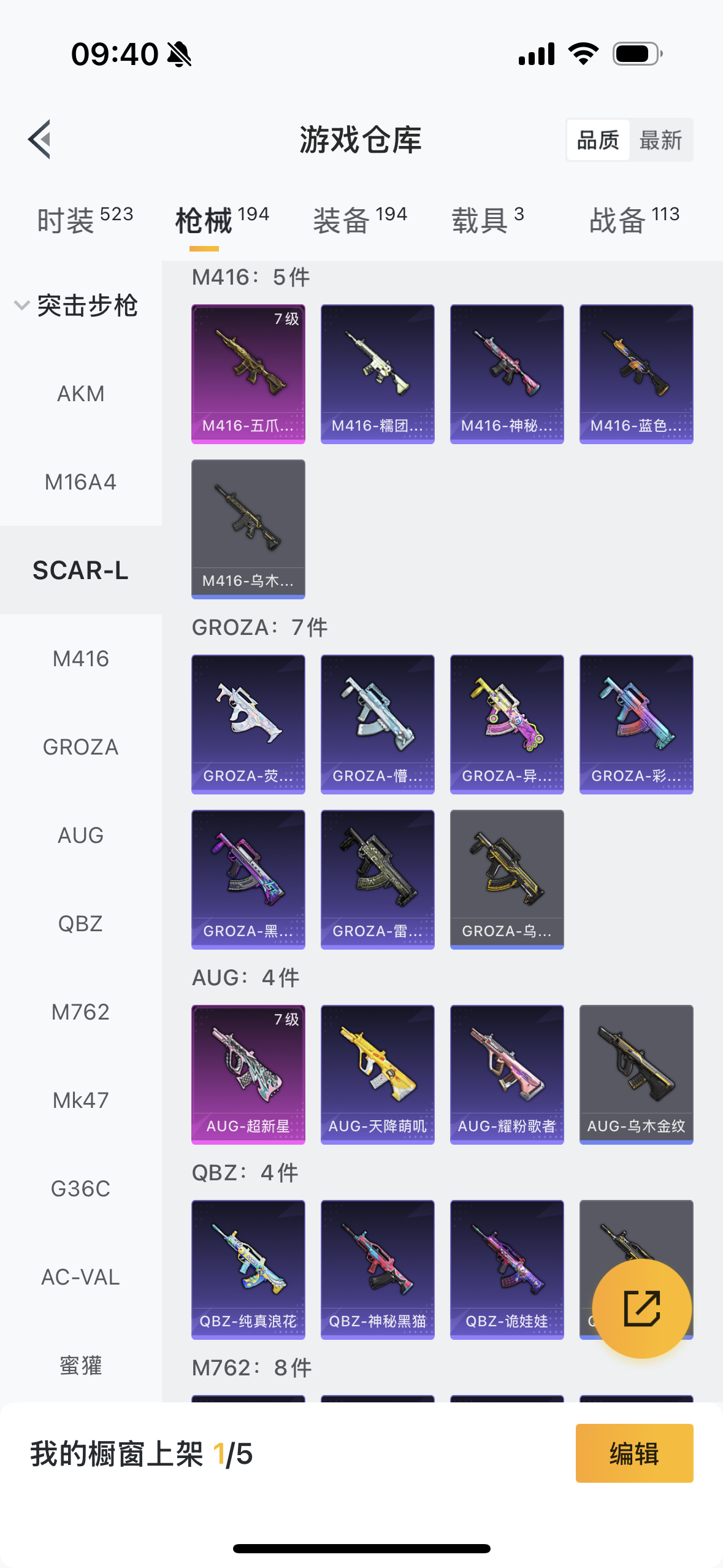
Task: Select AC-VAL in the side list
Action: (x=81, y=1277)
